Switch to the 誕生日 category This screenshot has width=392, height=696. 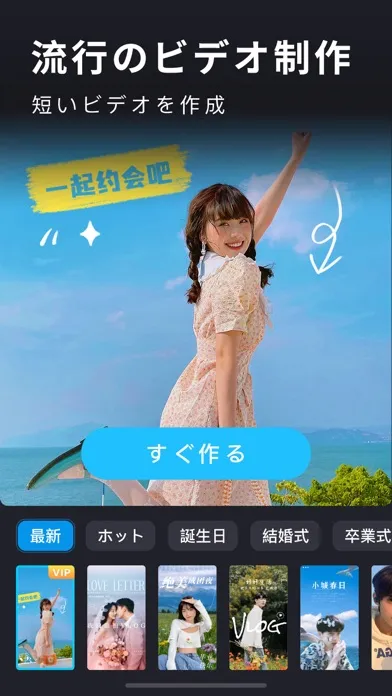coord(202,536)
